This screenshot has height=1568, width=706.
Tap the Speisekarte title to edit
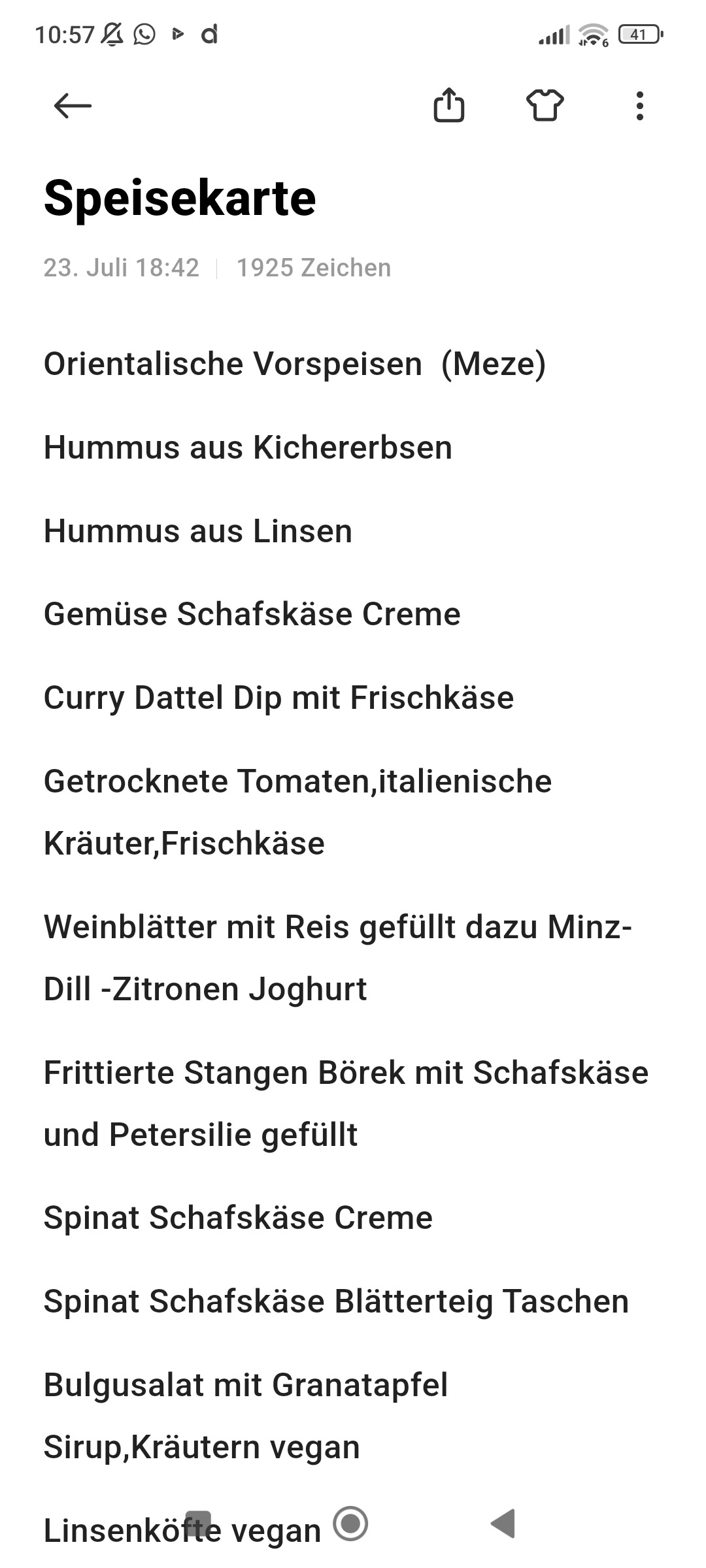tap(180, 198)
